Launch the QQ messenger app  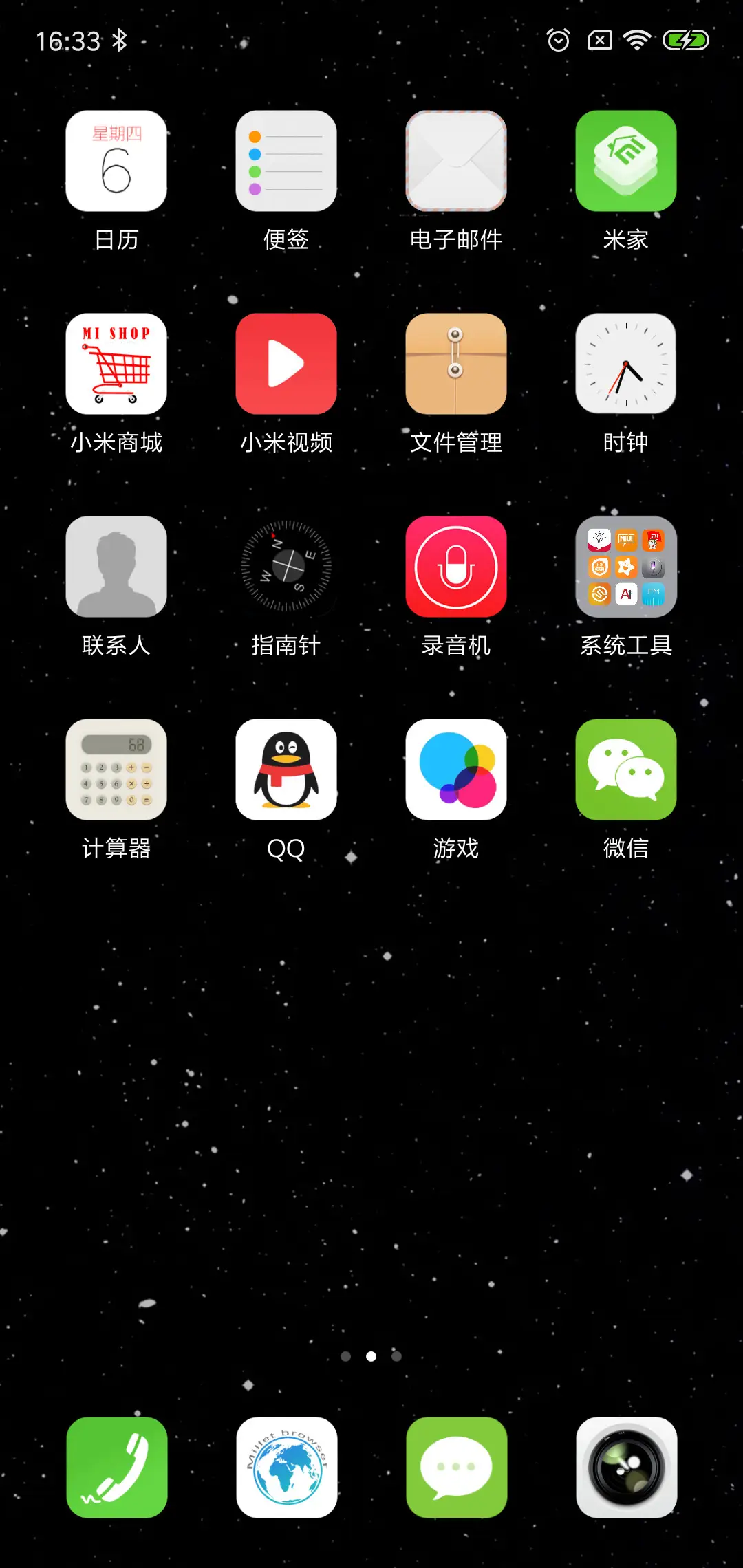pyautogui.click(x=286, y=770)
